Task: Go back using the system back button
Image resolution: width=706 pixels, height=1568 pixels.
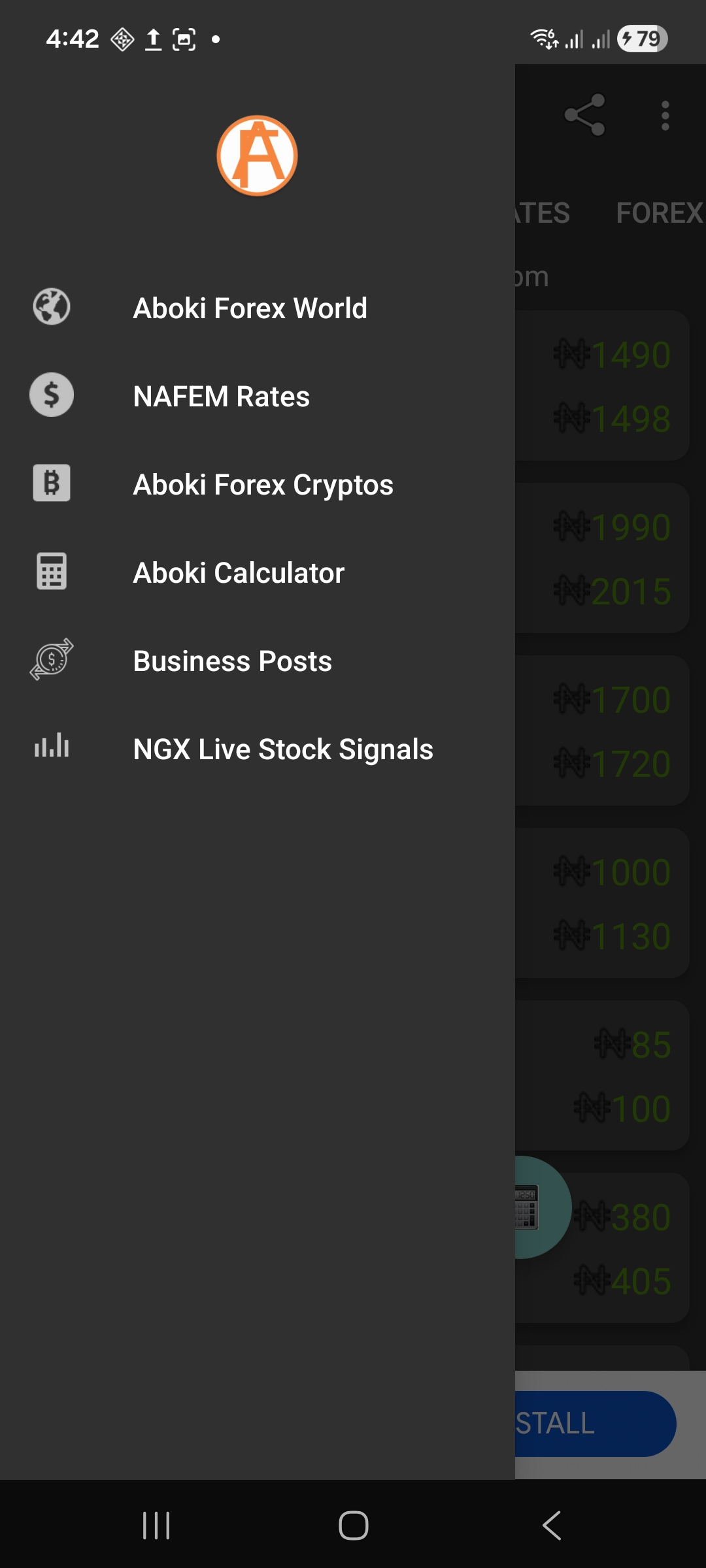Action: [551, 1526]
